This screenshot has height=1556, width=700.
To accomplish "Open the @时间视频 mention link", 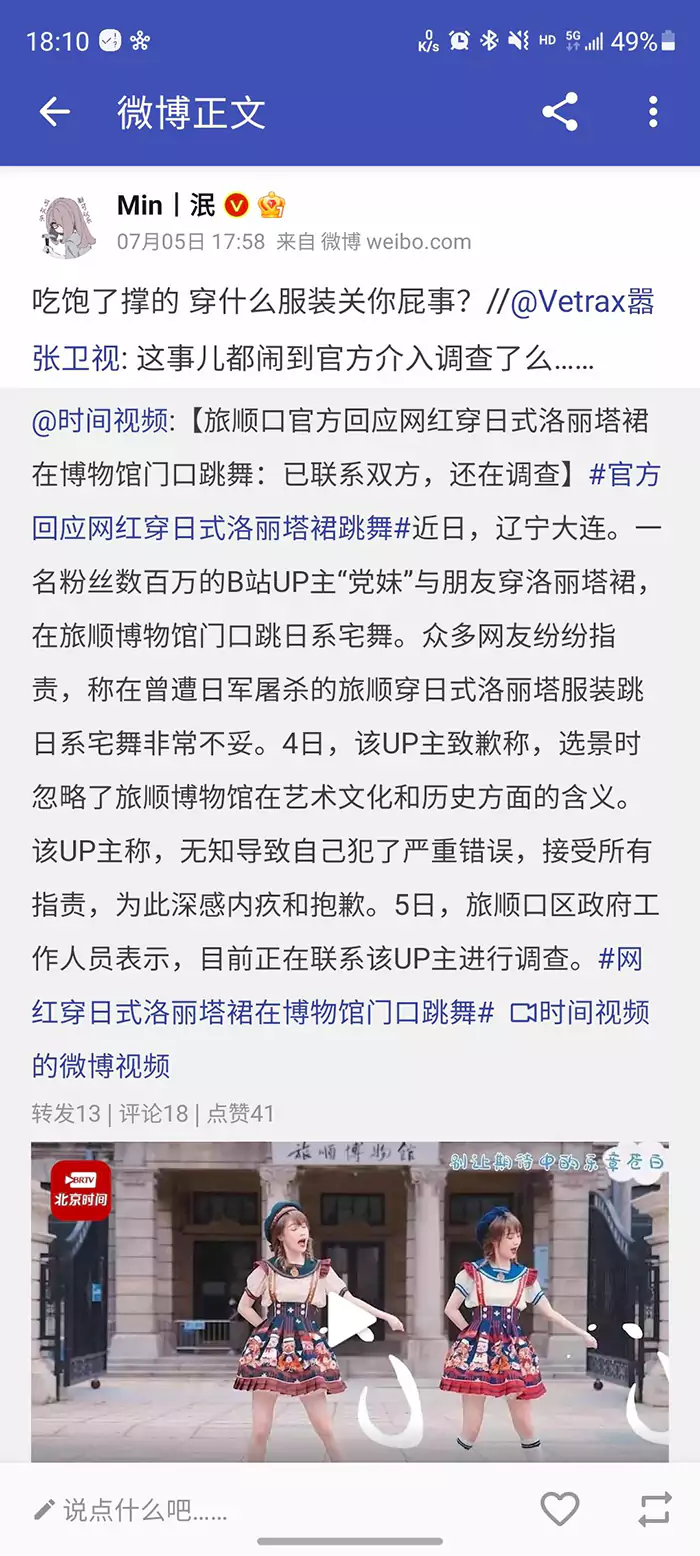I will click(100, 421).
